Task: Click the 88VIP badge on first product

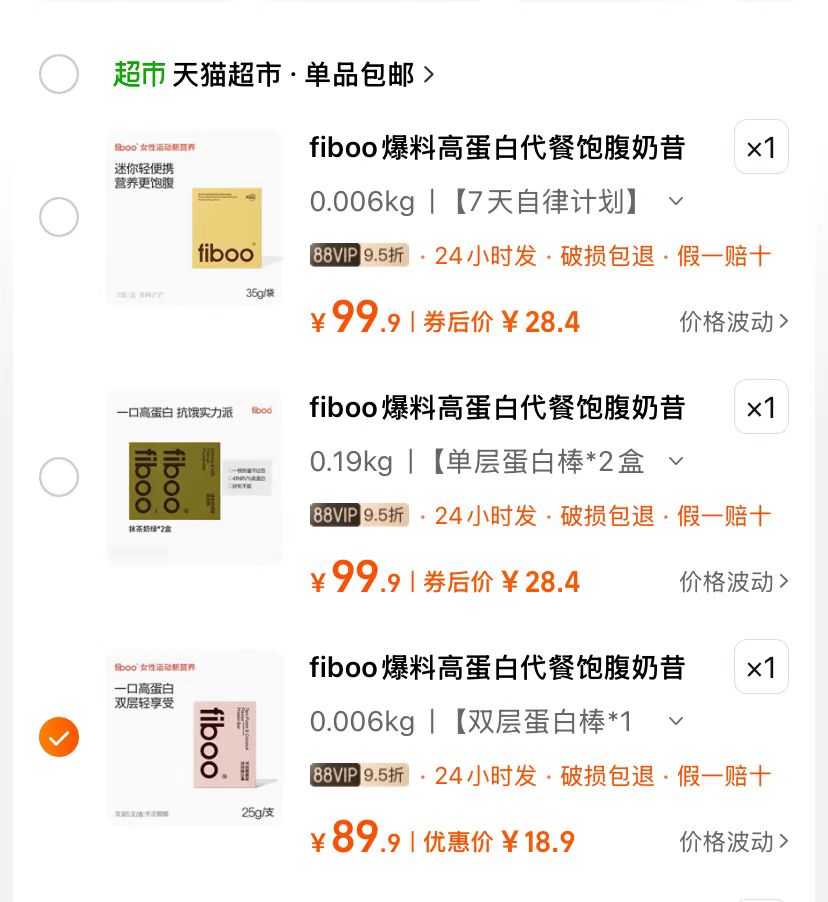Action: tap(334, 256)
